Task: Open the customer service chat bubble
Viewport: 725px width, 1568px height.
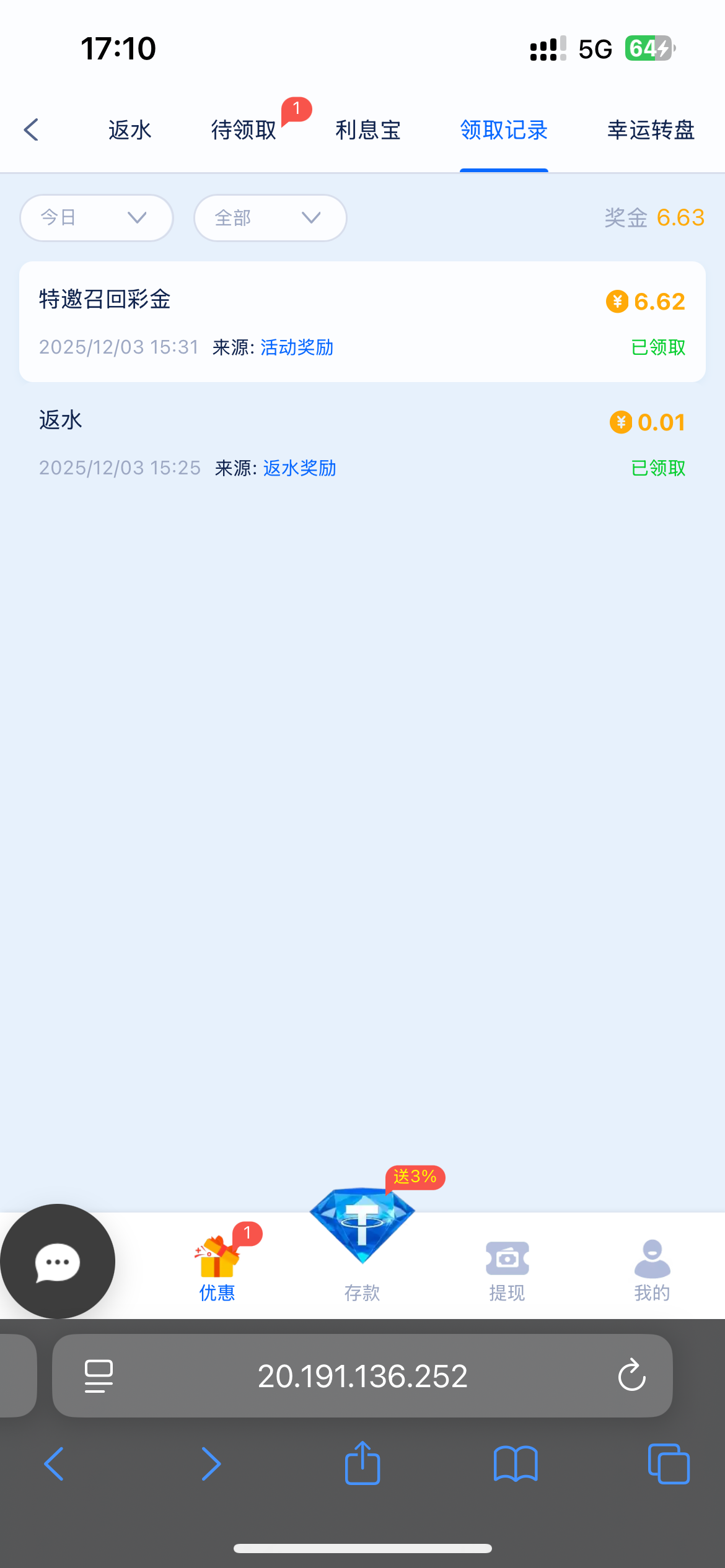Action: [x=58, y=1261]
